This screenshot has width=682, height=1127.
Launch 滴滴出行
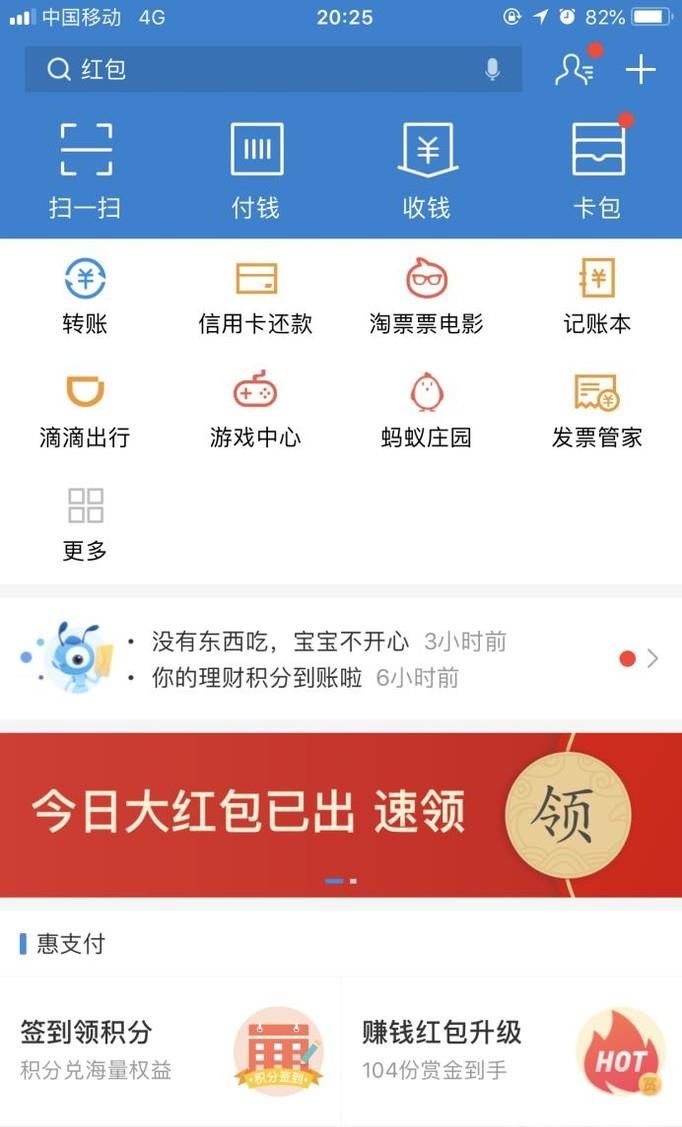point(85,409)
